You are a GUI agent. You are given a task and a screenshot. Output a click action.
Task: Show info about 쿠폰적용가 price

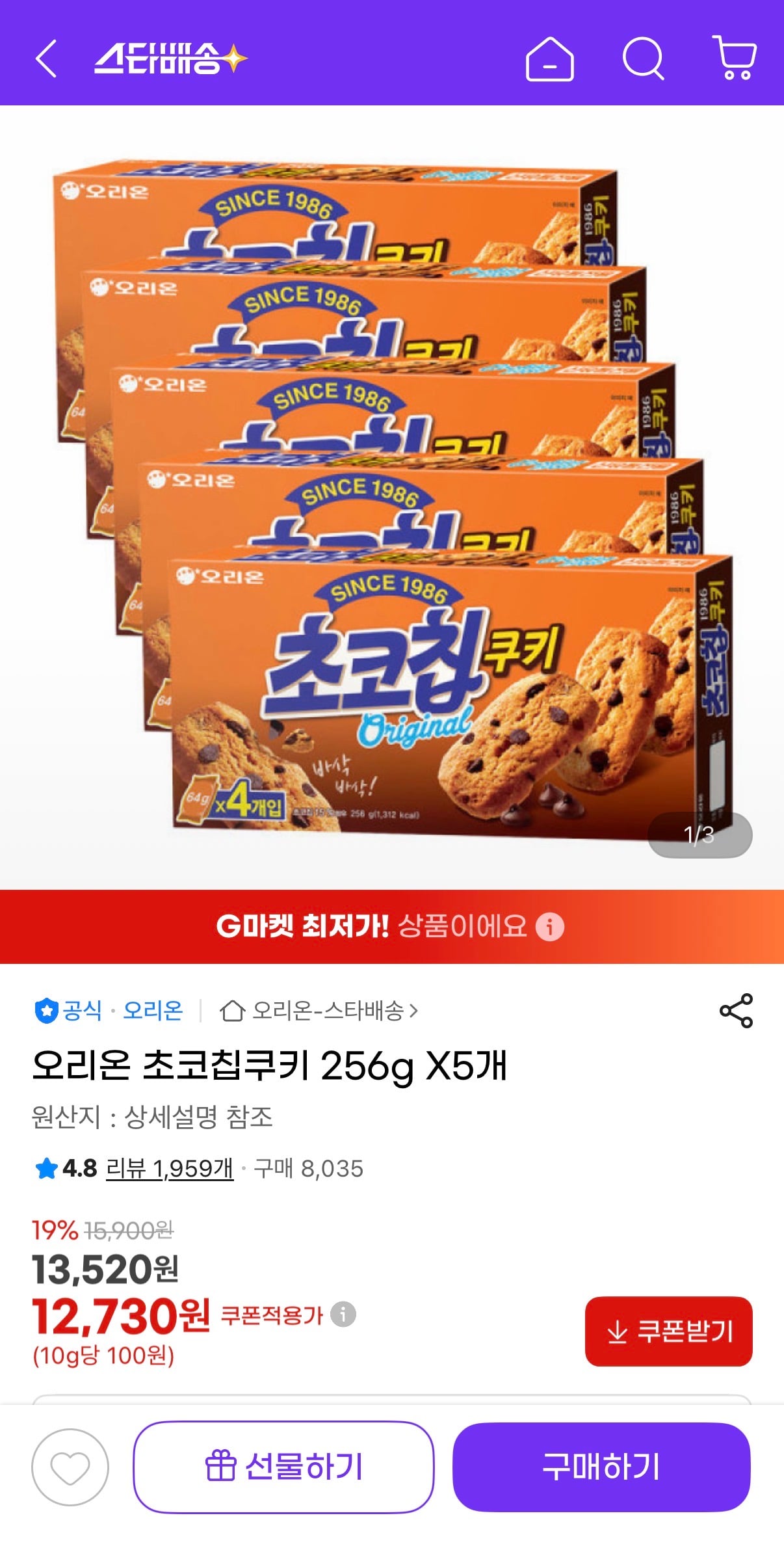343,1314
